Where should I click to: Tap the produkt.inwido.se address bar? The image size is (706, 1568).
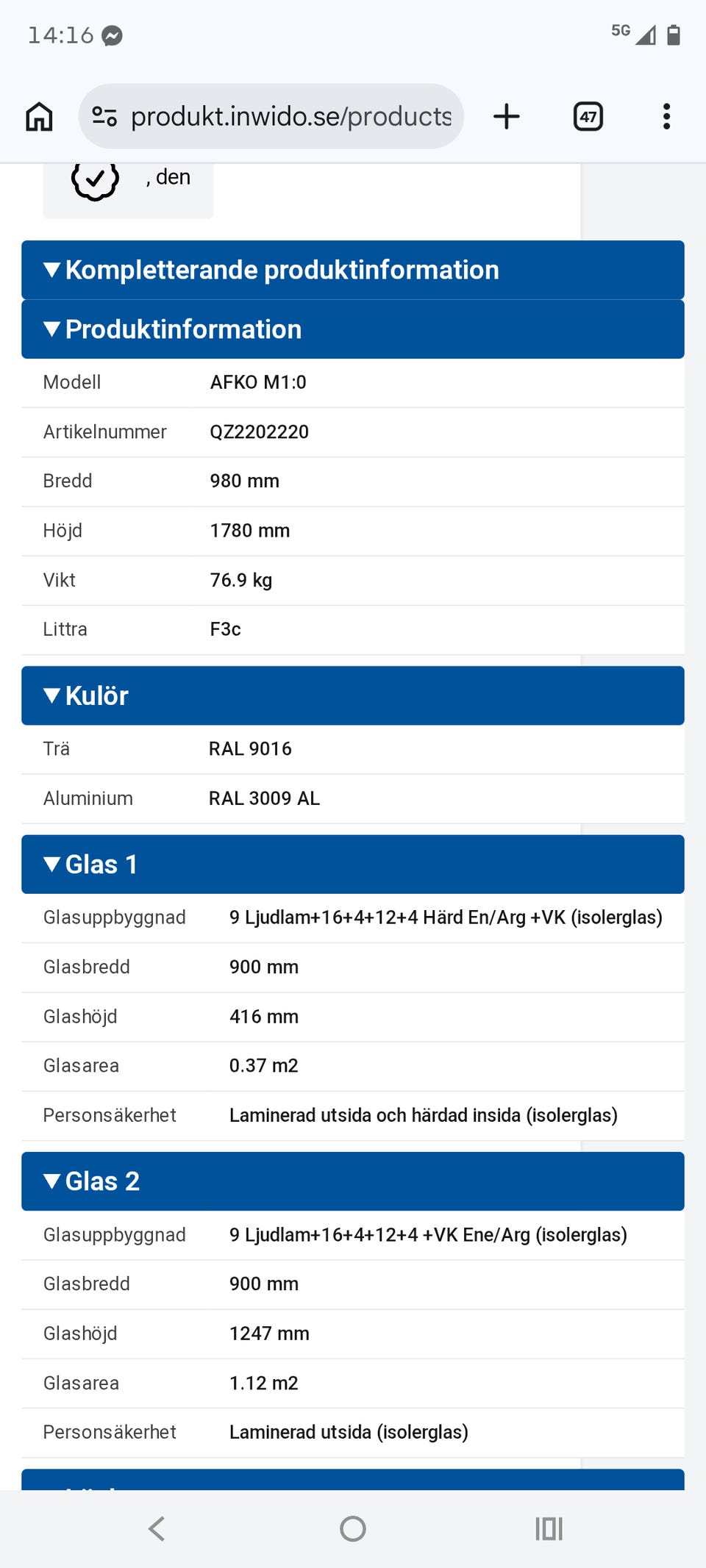pos(271,116)
